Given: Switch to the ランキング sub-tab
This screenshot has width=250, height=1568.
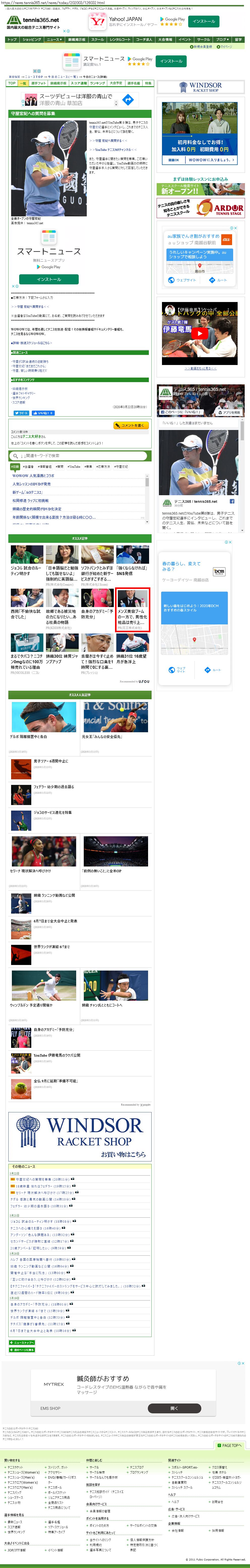Looking at the screenshot, I should [x=97, y=83].
